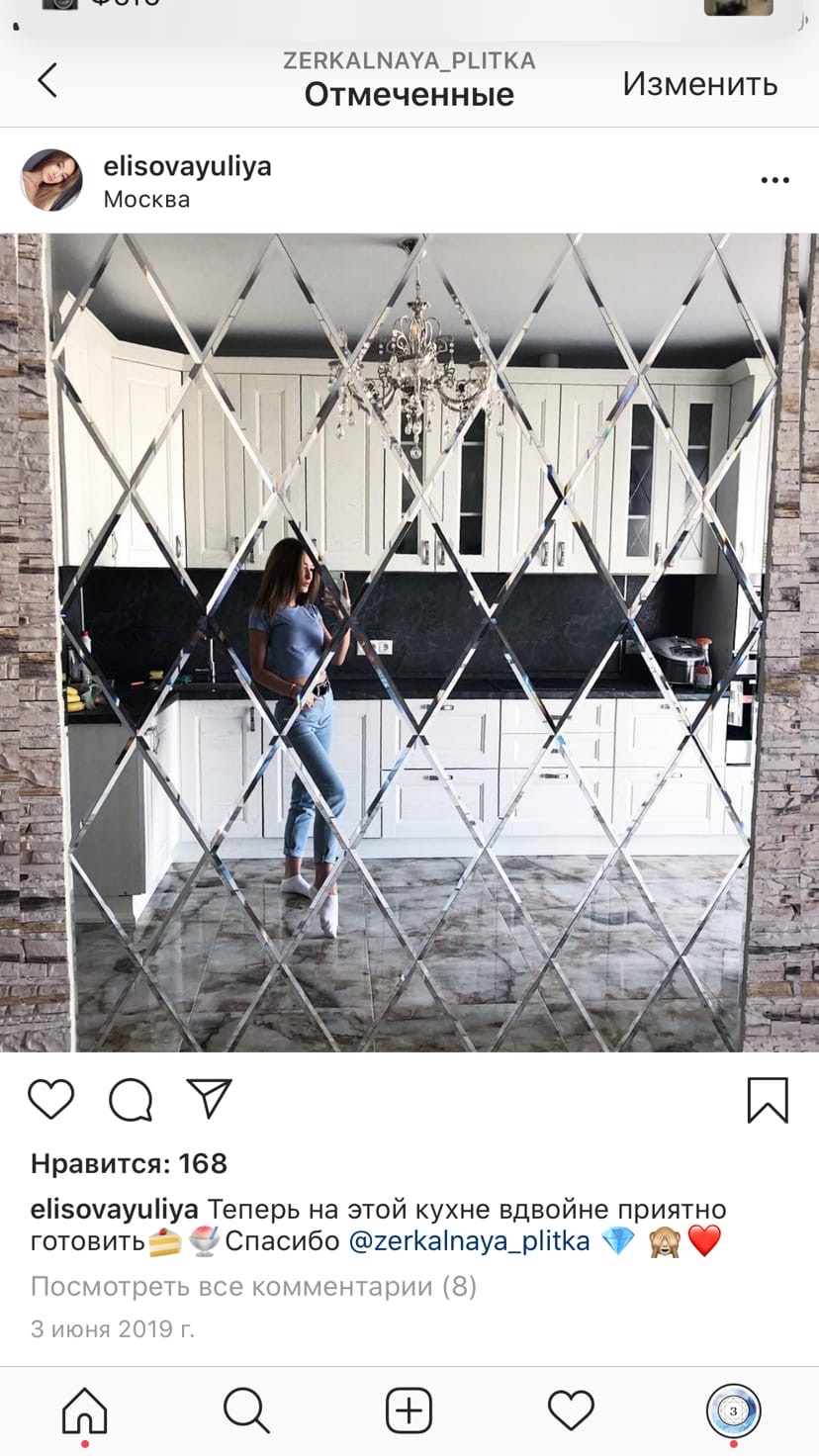The width and height of the screenshot is (819, 1456).
Task: Go back with the top-left arrow
Action: [47, 80]
